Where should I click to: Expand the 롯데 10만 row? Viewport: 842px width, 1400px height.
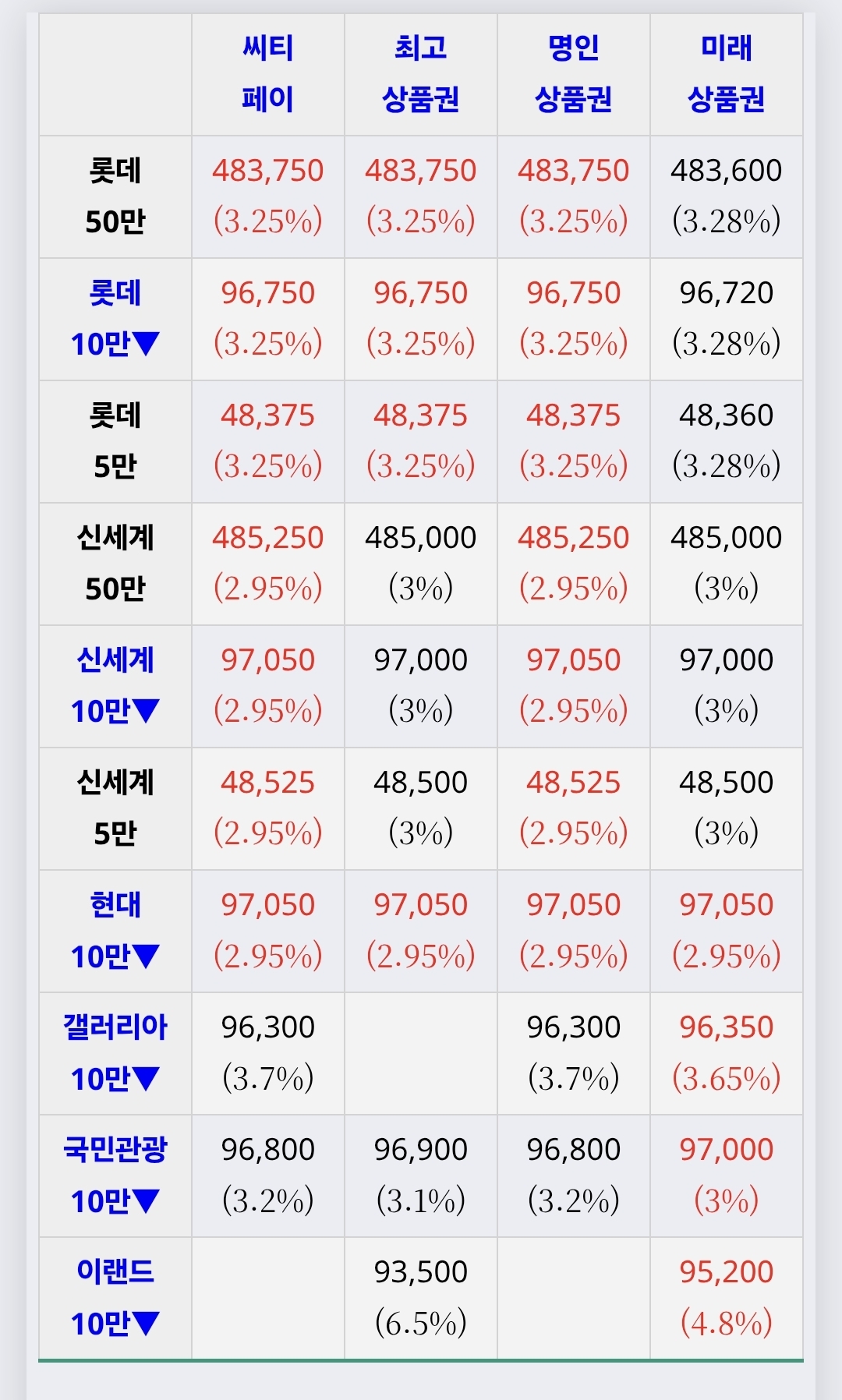115,319
